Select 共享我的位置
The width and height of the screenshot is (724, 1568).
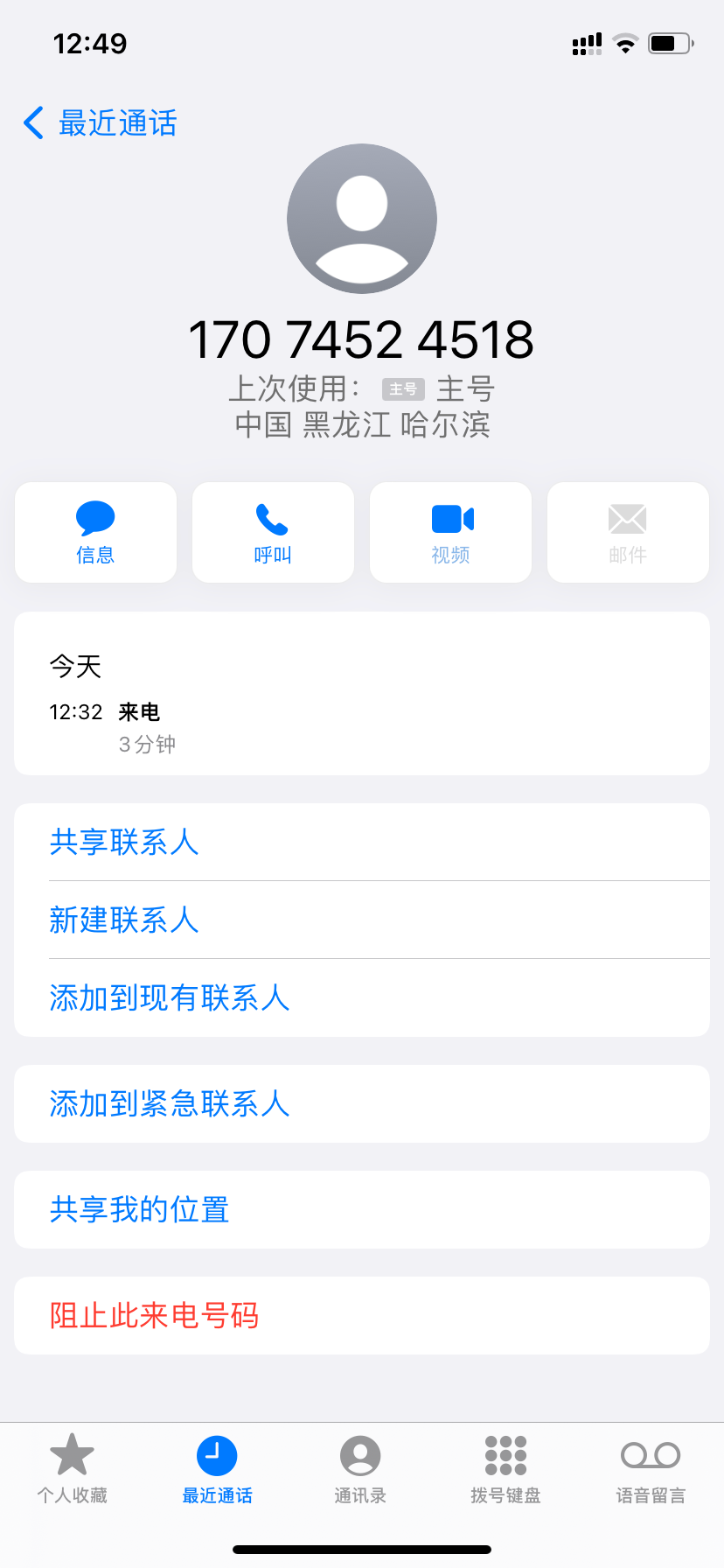(139, 1209)
